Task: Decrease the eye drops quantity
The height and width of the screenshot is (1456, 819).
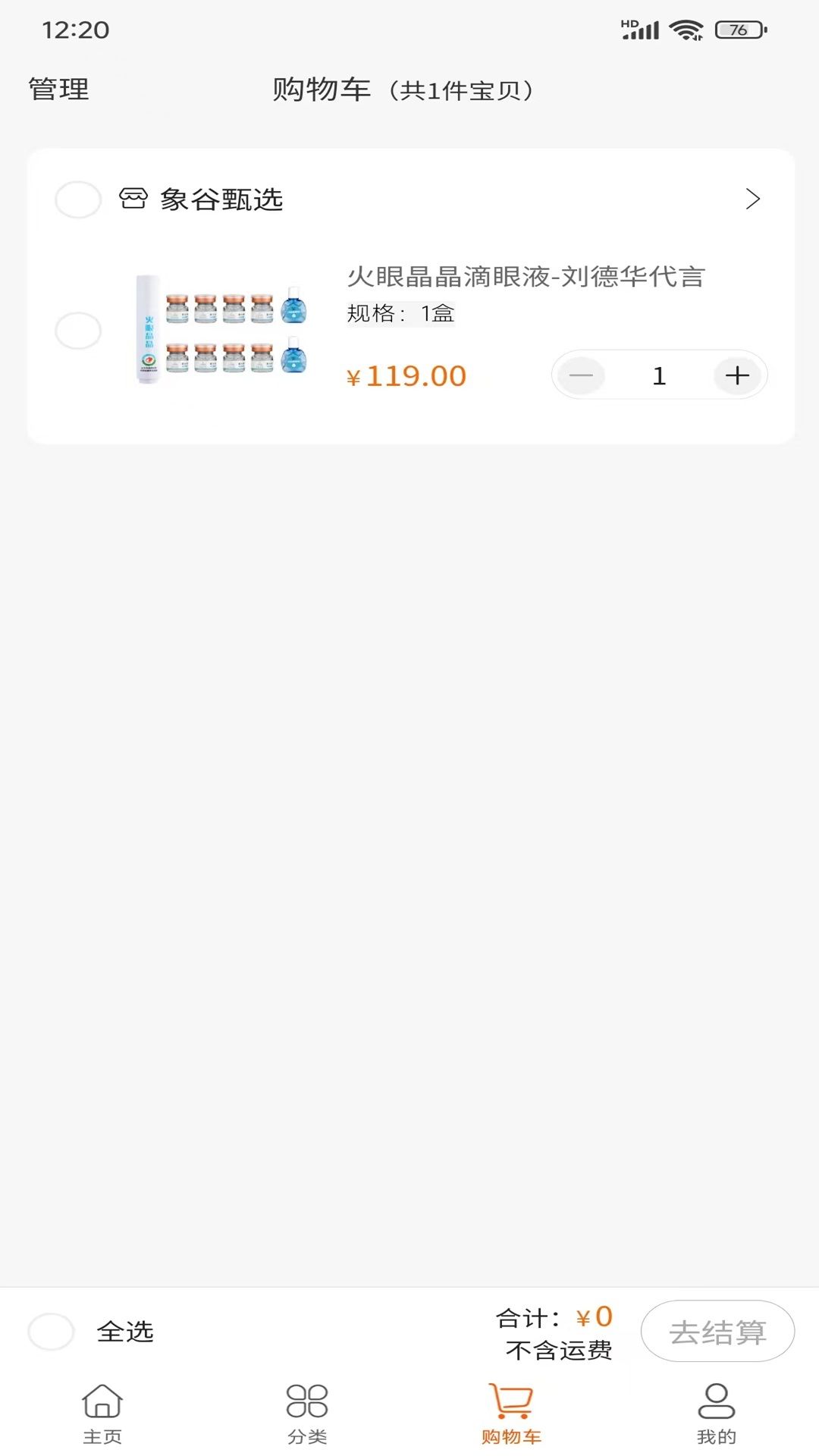Action: pyautogui.click(x=582, y=375)
